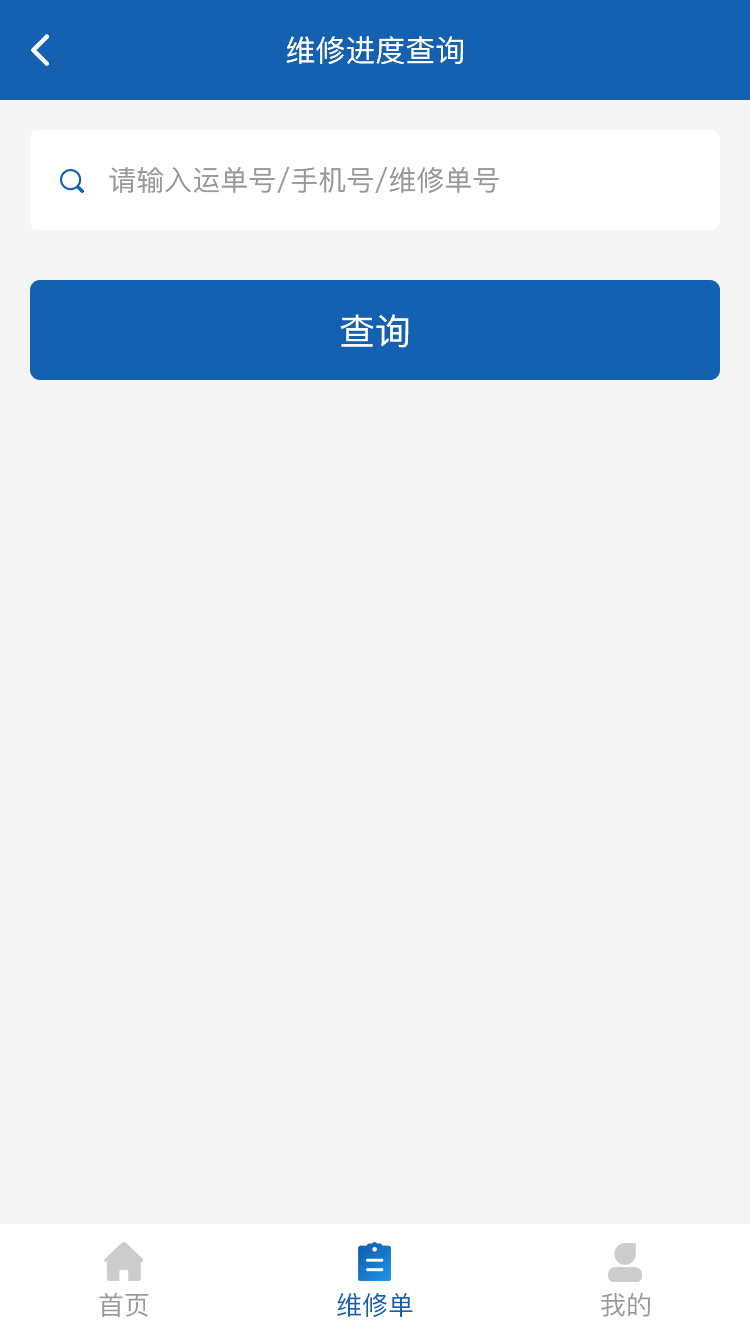
Task: Tap the 查询 button
Action: 375,330
